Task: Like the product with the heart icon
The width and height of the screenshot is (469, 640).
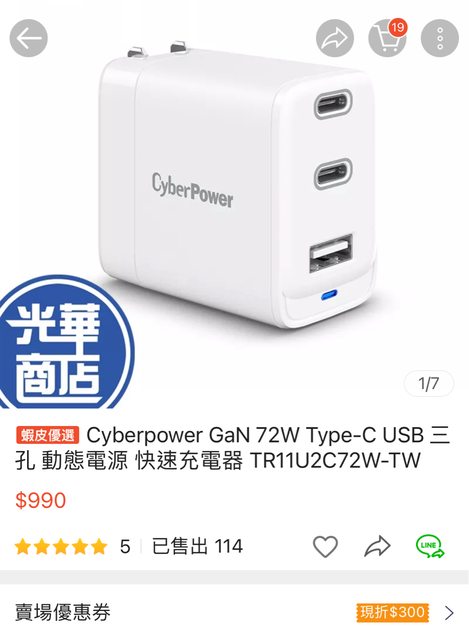Action: click(x=325, y=546)
